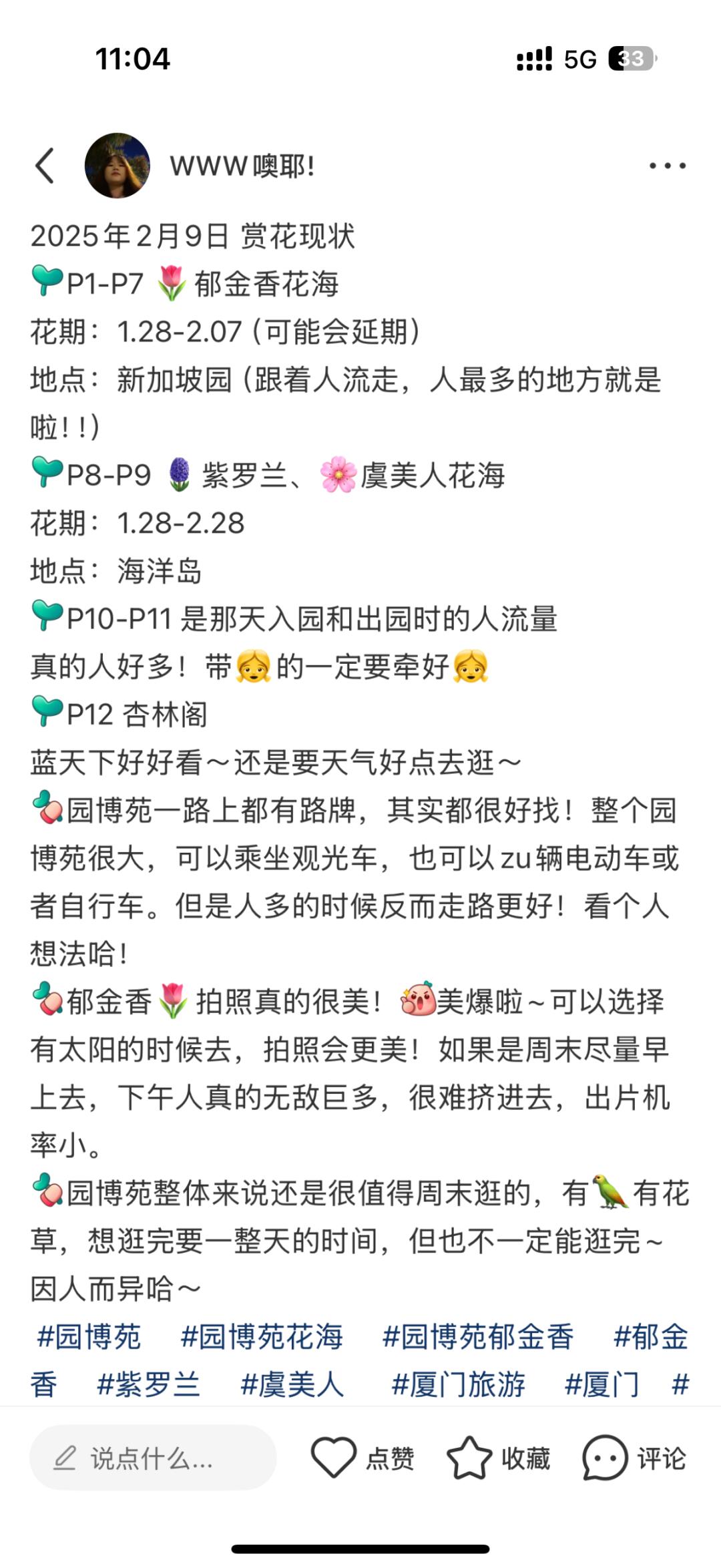Go back using the back arrow
Image resolution: width=721 pixels, height=1568 pixels.
[x=45, y=166]
